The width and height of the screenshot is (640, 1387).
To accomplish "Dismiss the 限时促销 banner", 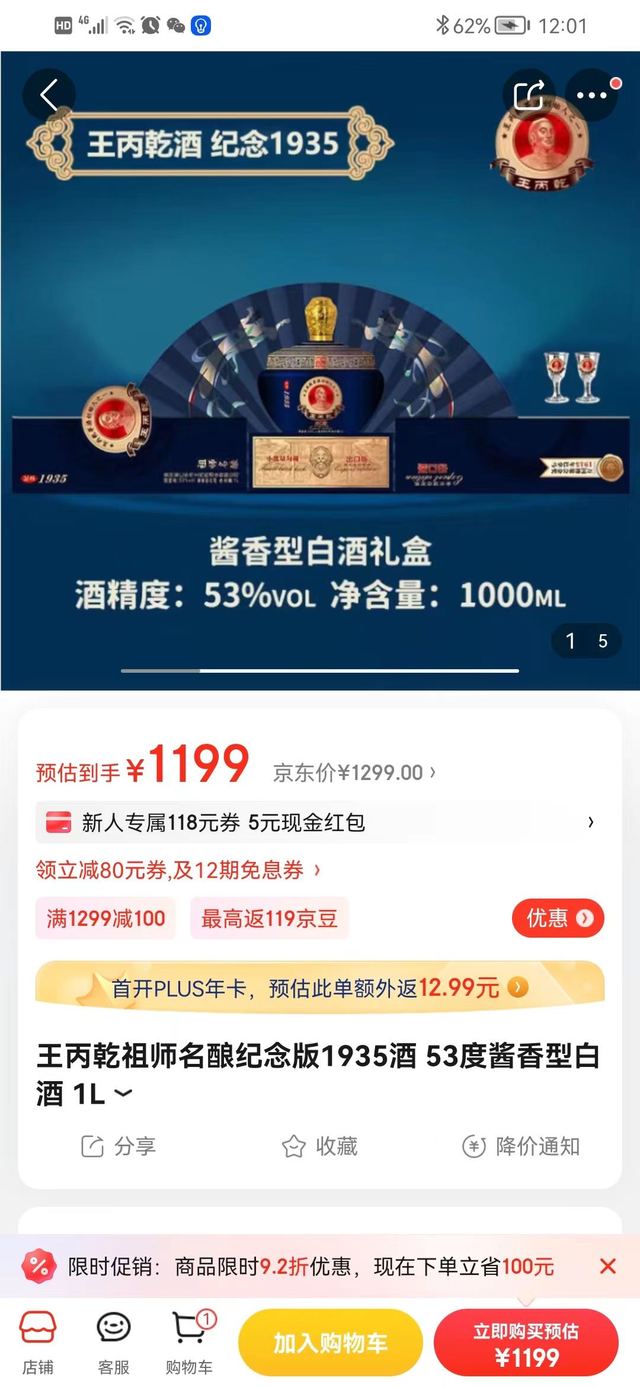I will click(x=607, y=1266).
